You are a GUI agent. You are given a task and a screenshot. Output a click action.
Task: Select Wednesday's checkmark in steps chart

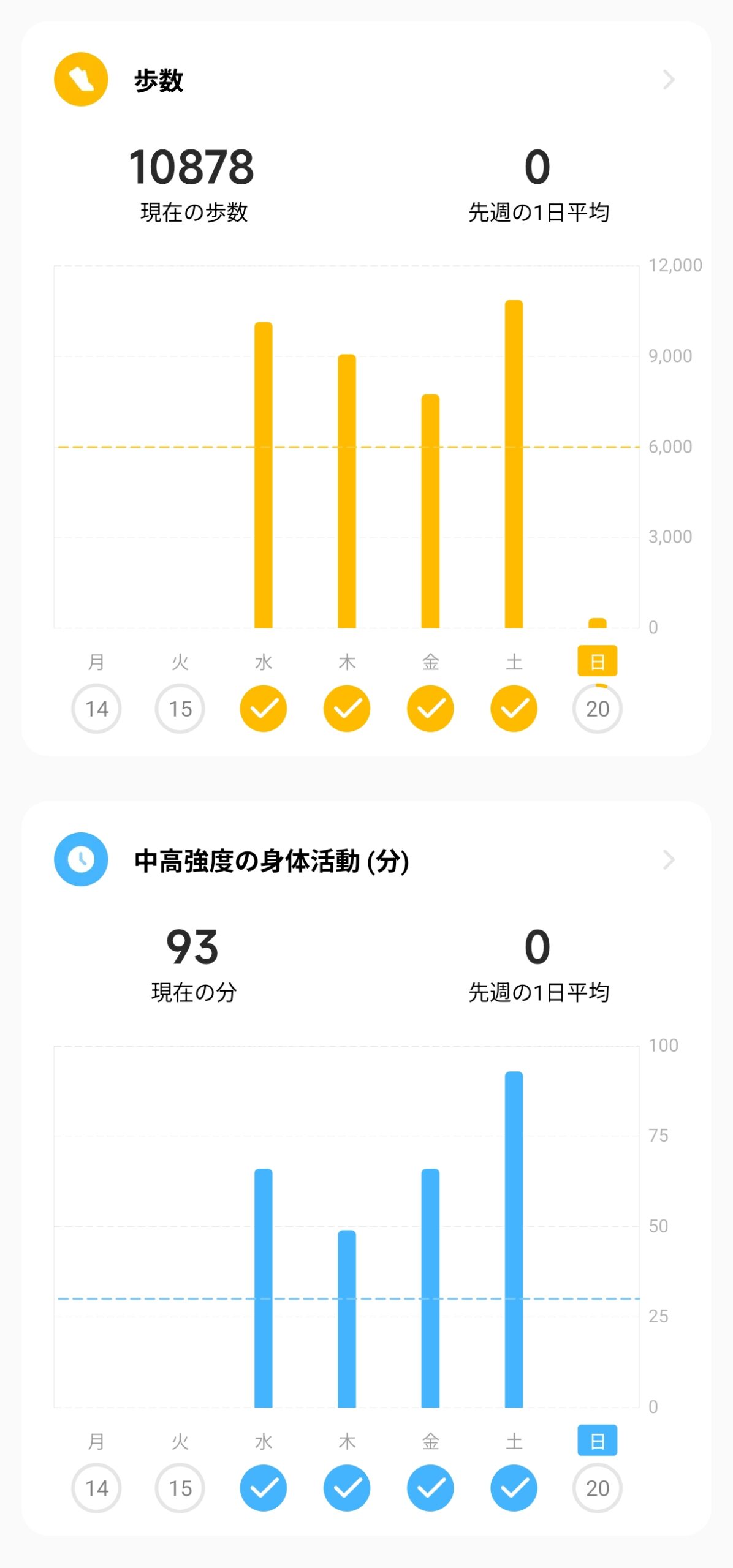click(x=264, y=709)
